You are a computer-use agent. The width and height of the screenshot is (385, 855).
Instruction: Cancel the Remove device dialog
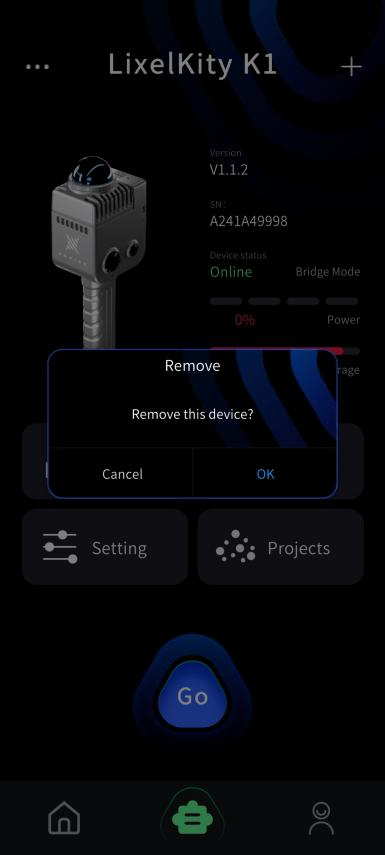122,473
